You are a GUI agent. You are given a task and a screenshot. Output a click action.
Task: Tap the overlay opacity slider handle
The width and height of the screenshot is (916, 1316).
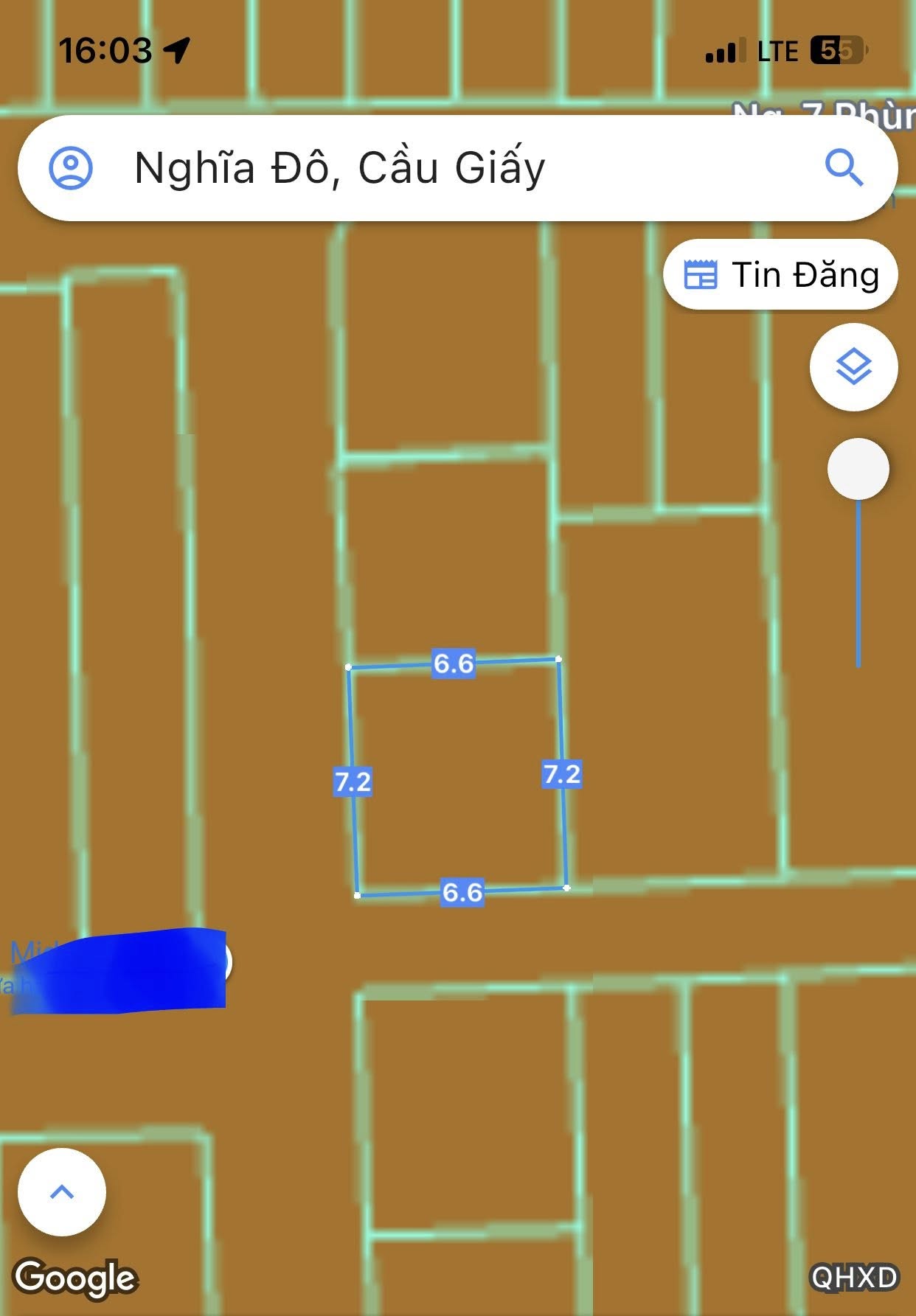858,469
